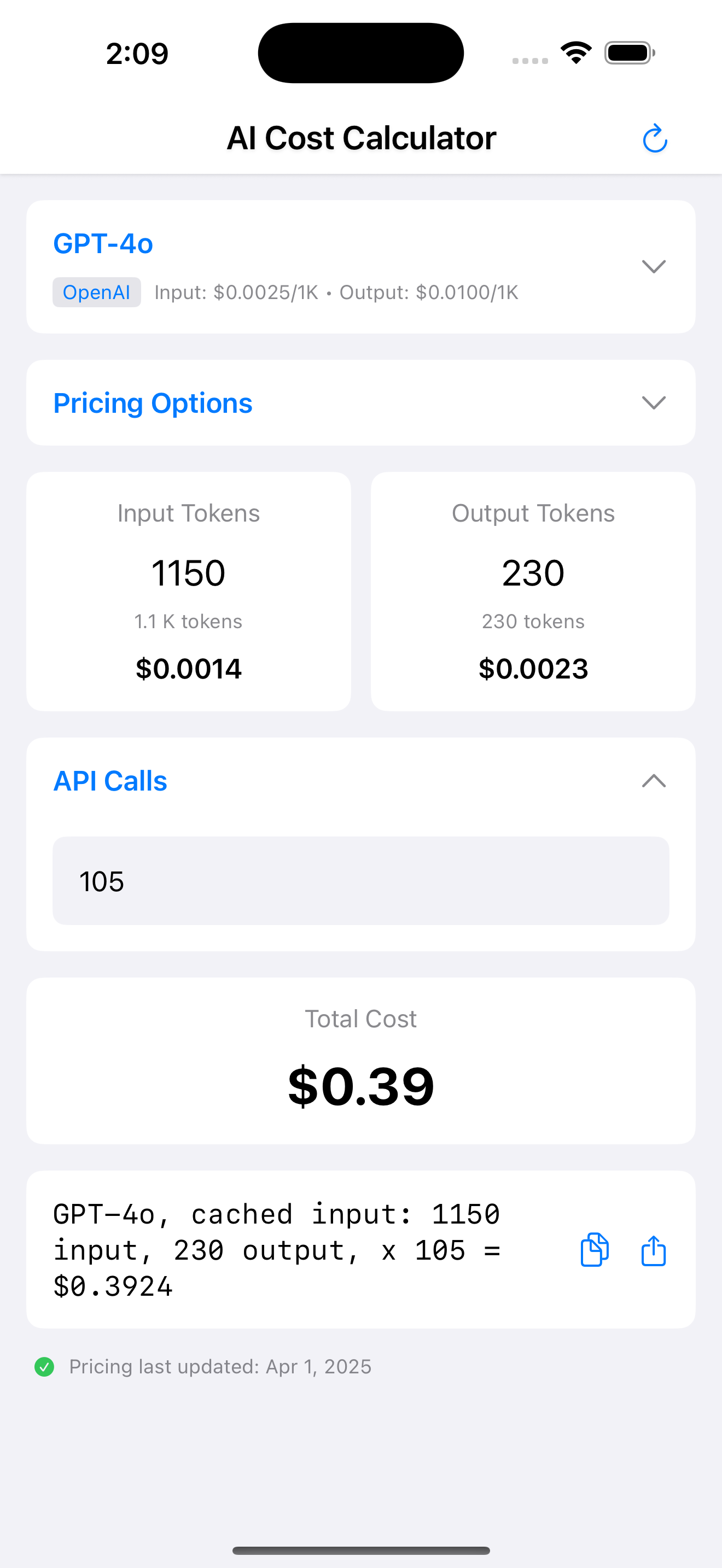This screenshot has height=1568, width=722.
Task: Click the Pricing last updated text
Action: pos(220,1366)
